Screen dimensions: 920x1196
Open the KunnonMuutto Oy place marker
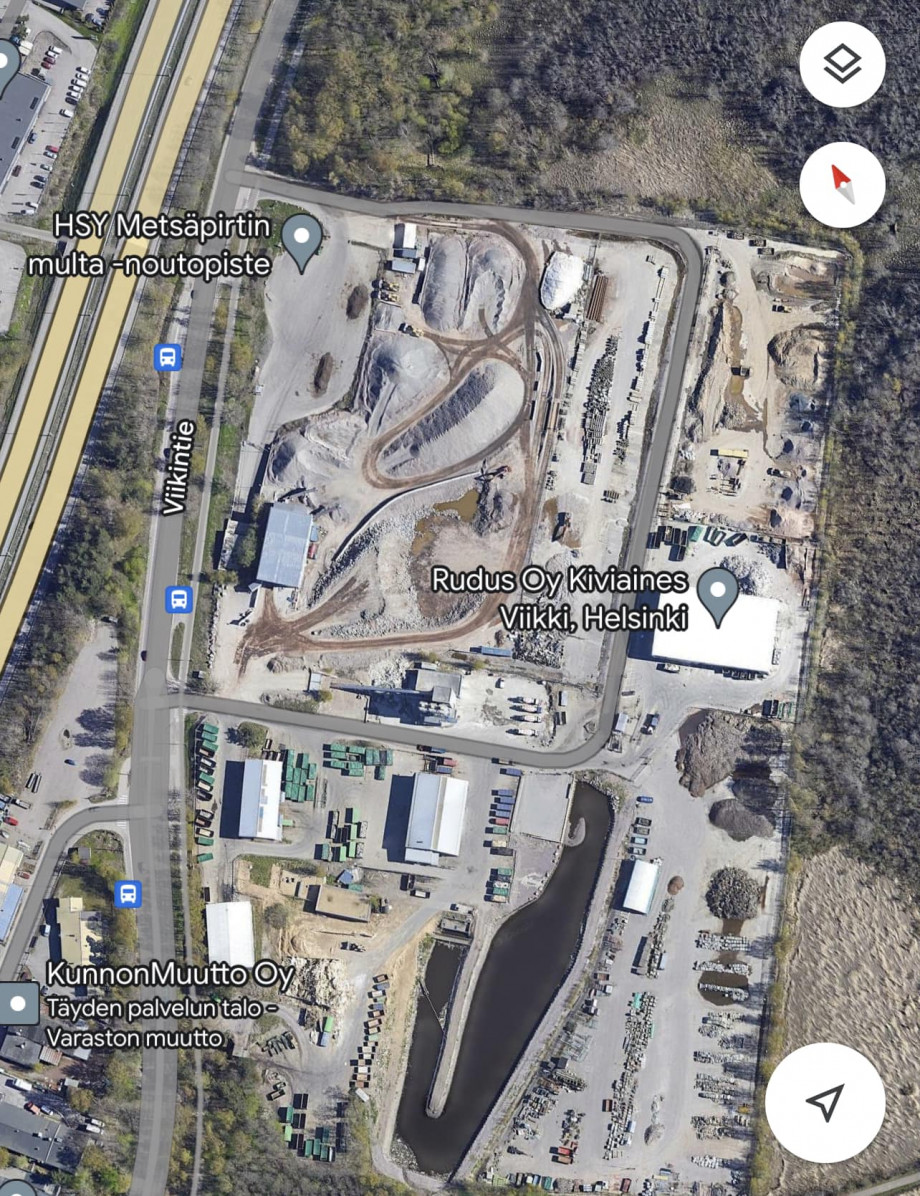click(17, 1003)
